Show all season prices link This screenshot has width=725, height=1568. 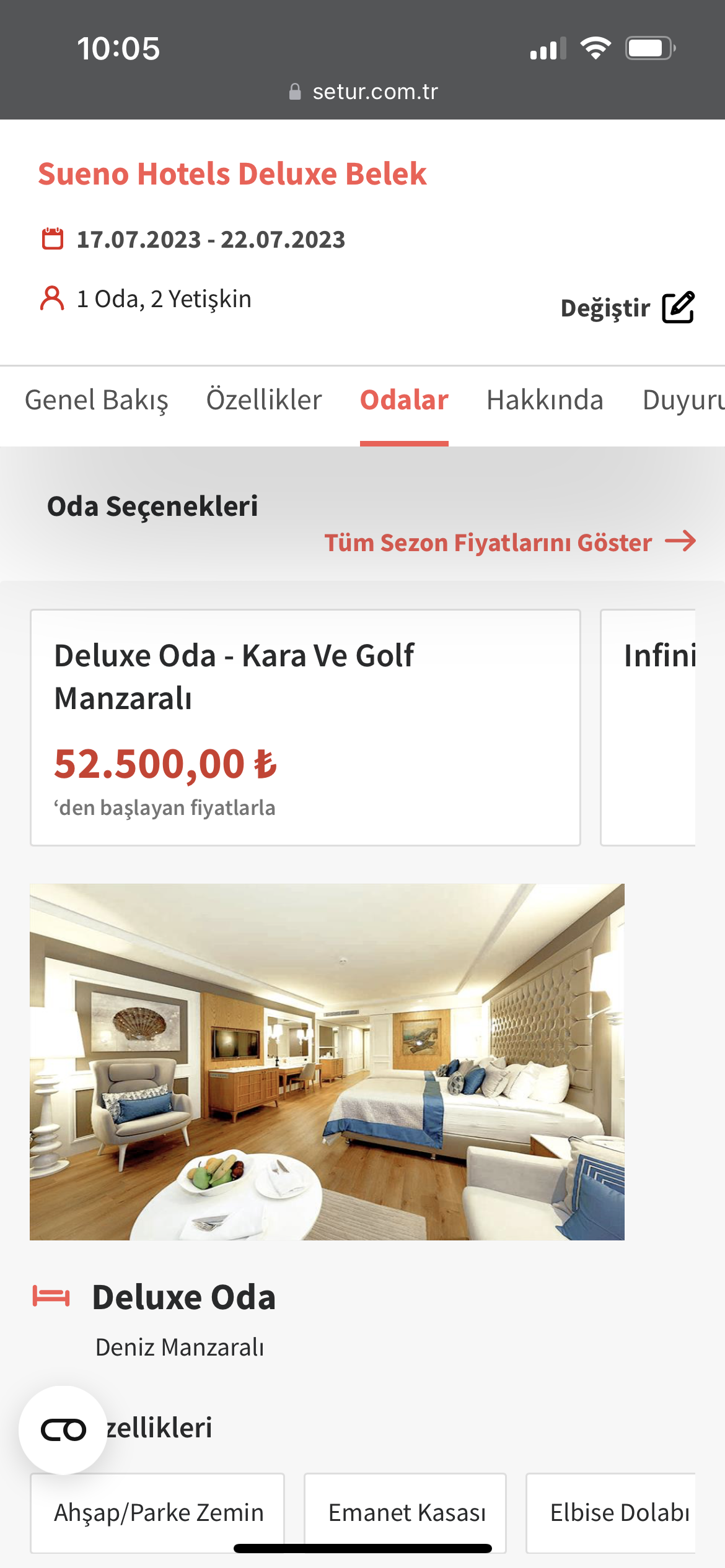tap(509, 542)
